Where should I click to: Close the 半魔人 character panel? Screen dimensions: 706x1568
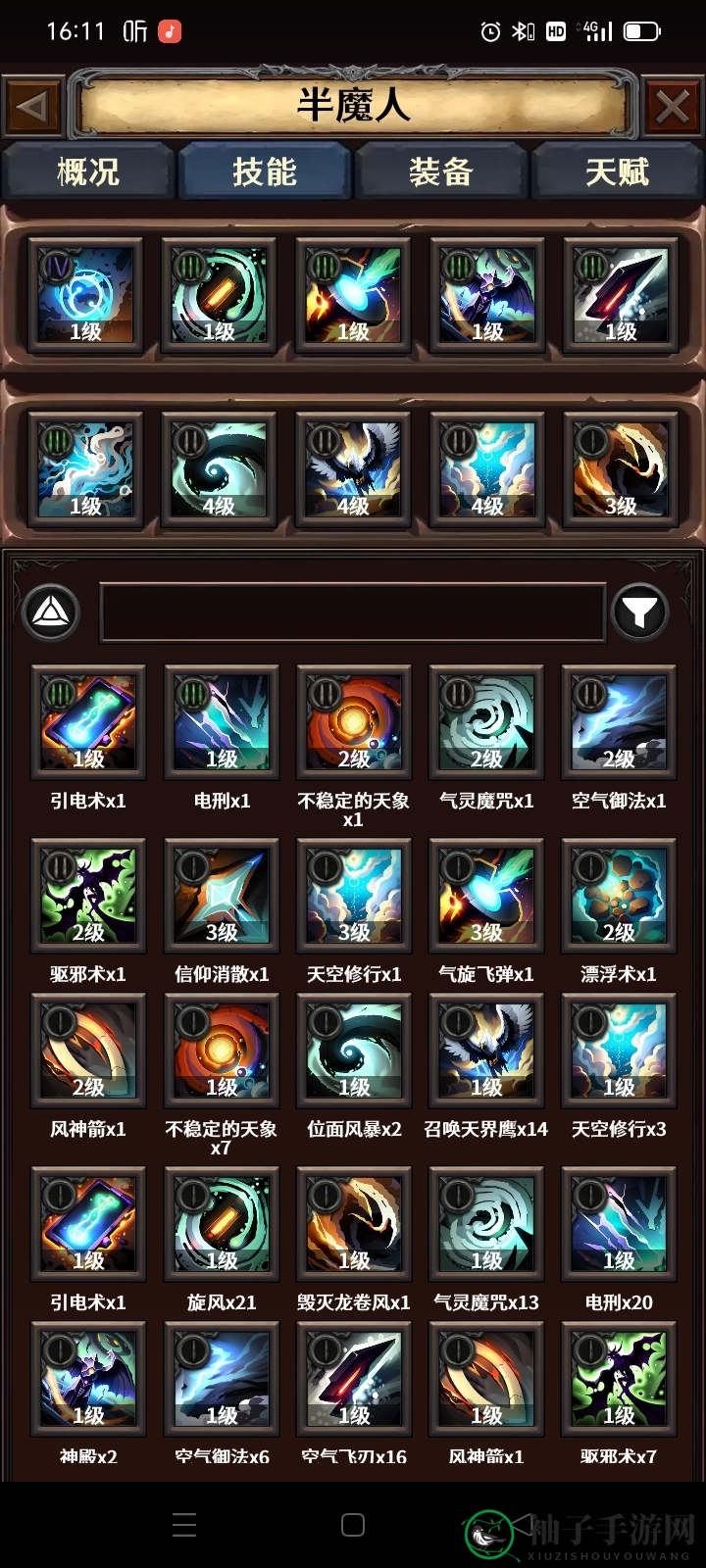[673, 106]
